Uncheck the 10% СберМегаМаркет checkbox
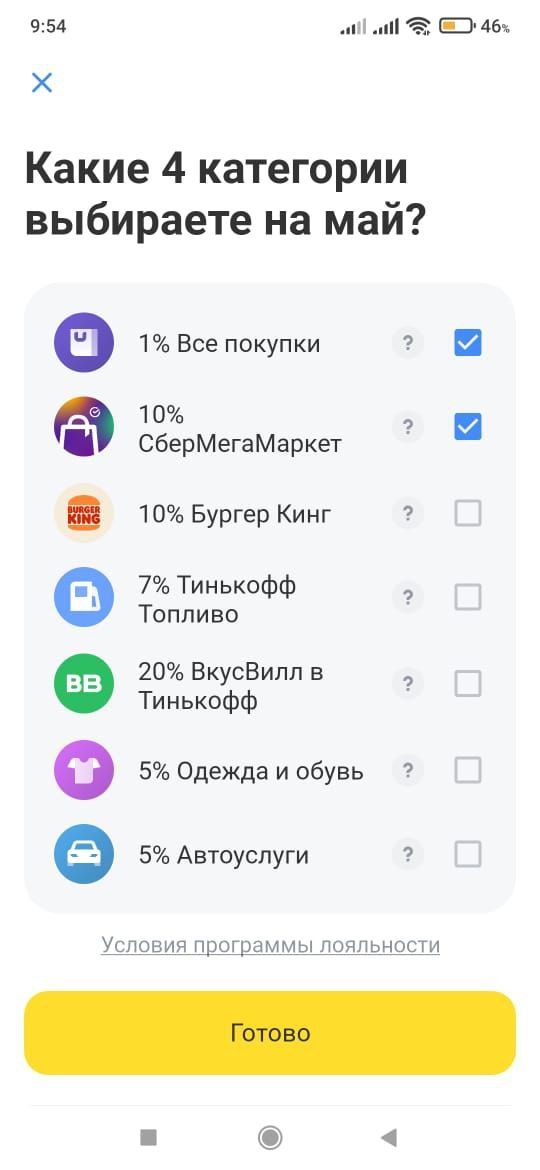This screenshot has height=1170, width=540. (468, 428)
